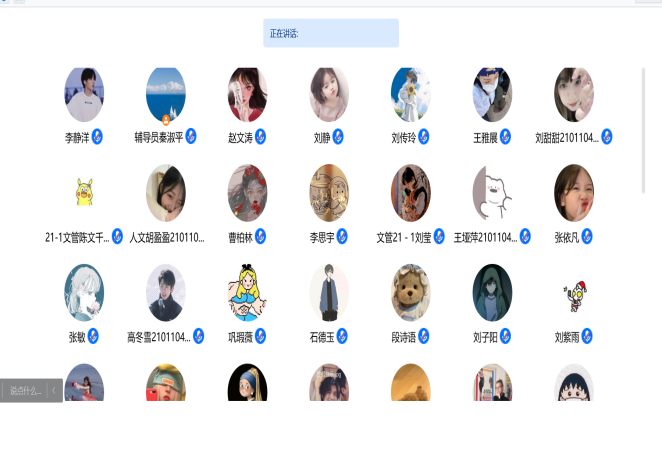Open 刘子阳's participant tile
The height and width of the screenshot is (450, 662).
coord(492,292)
